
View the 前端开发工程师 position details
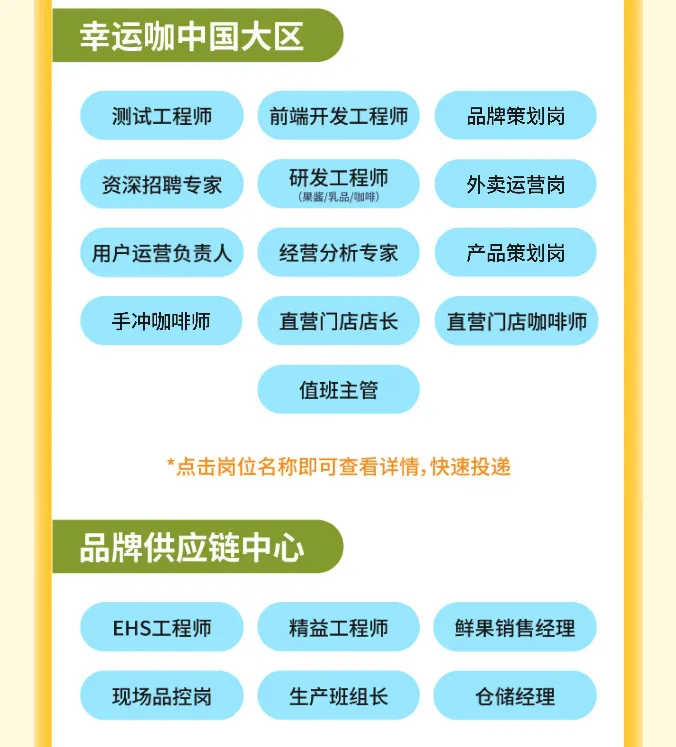click(338, 115)
